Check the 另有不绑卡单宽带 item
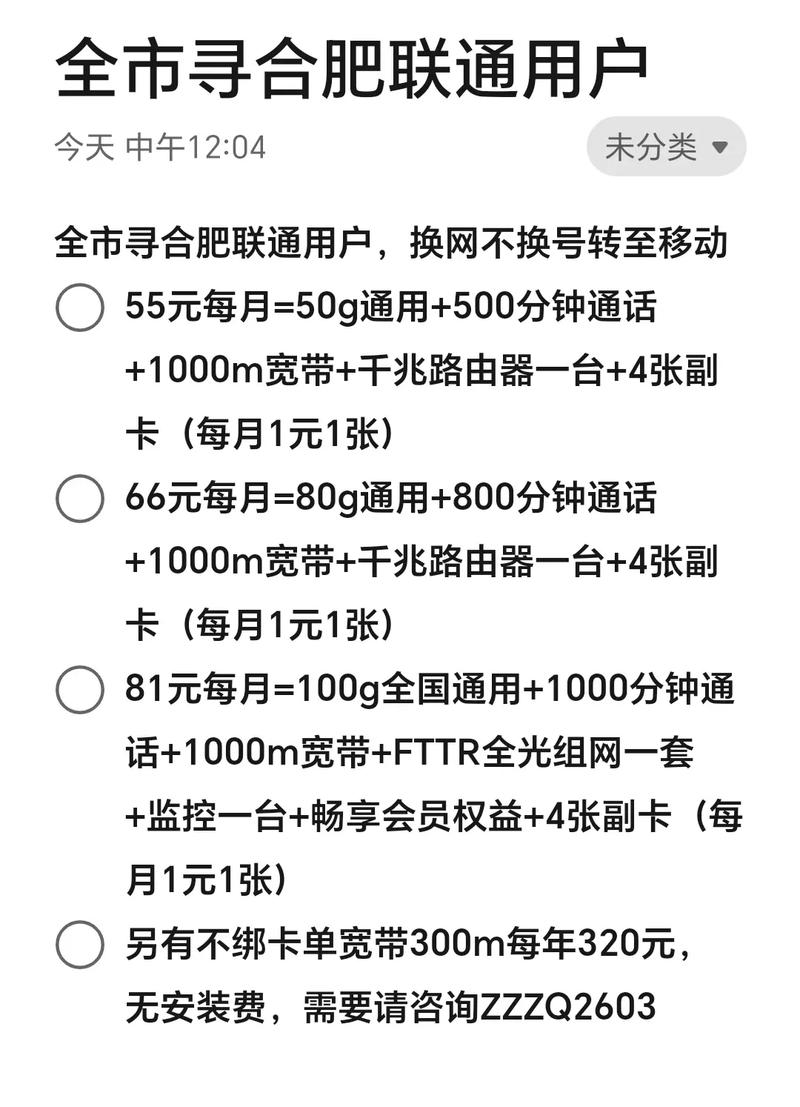This screenshot has height=1107, width=800. (79, 944)
